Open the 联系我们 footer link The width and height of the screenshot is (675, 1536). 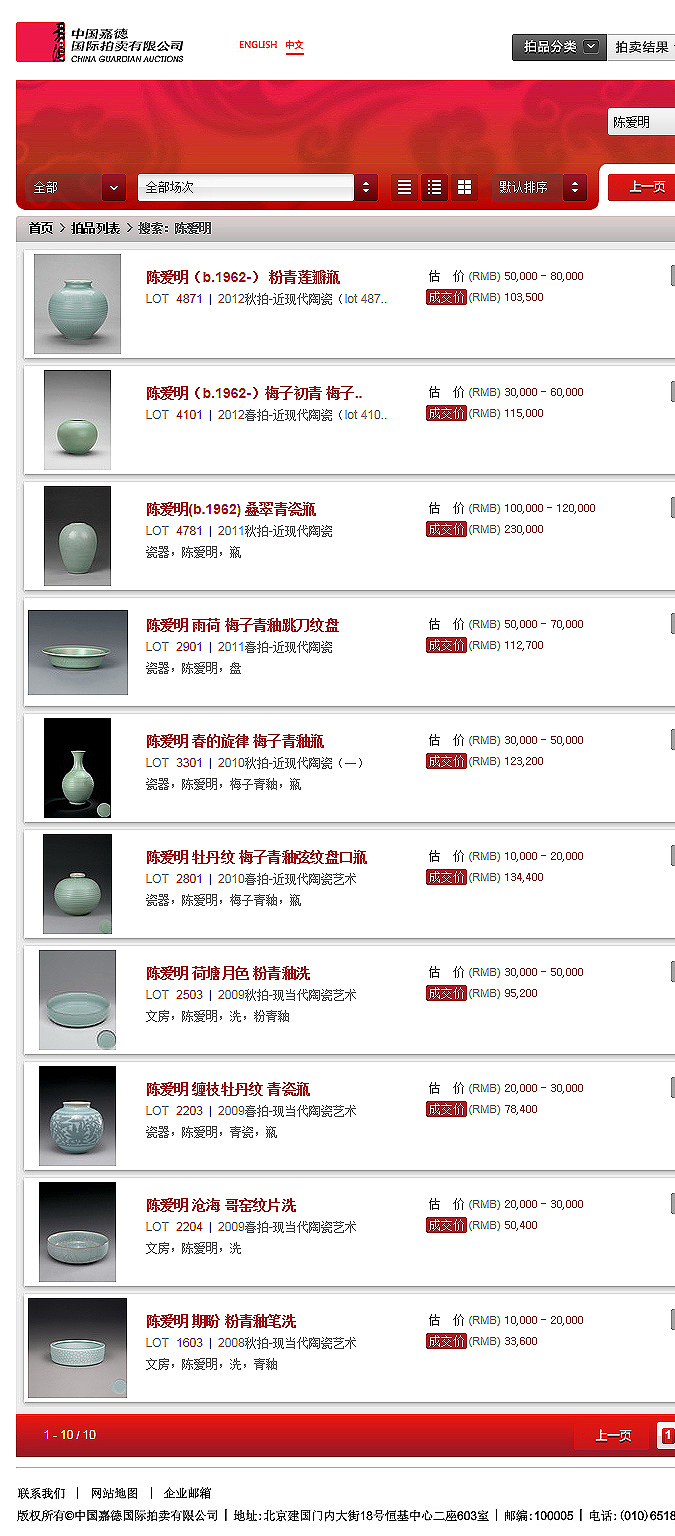click(41, 1493)
